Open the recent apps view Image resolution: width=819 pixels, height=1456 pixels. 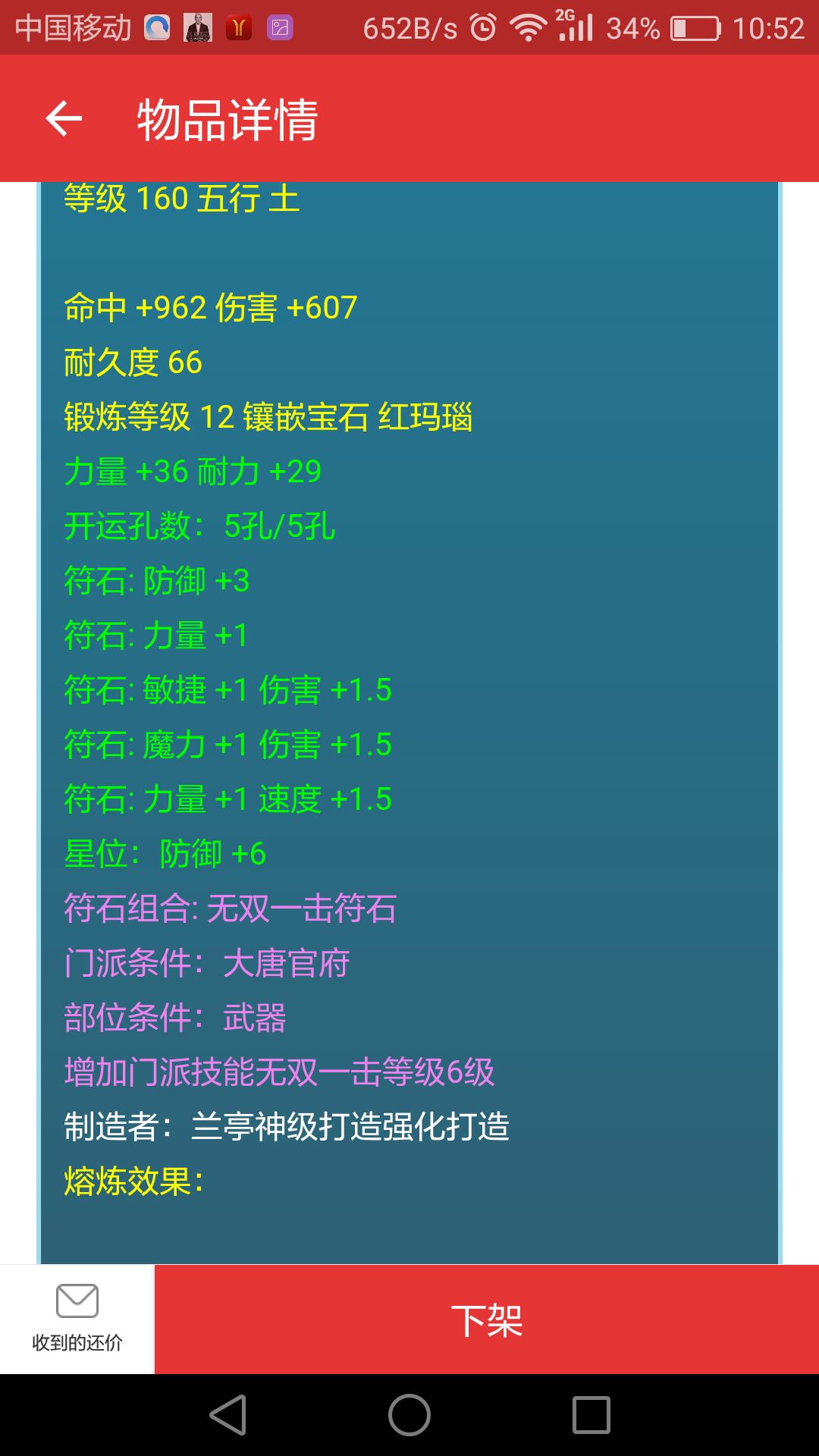coord(591,1415)
